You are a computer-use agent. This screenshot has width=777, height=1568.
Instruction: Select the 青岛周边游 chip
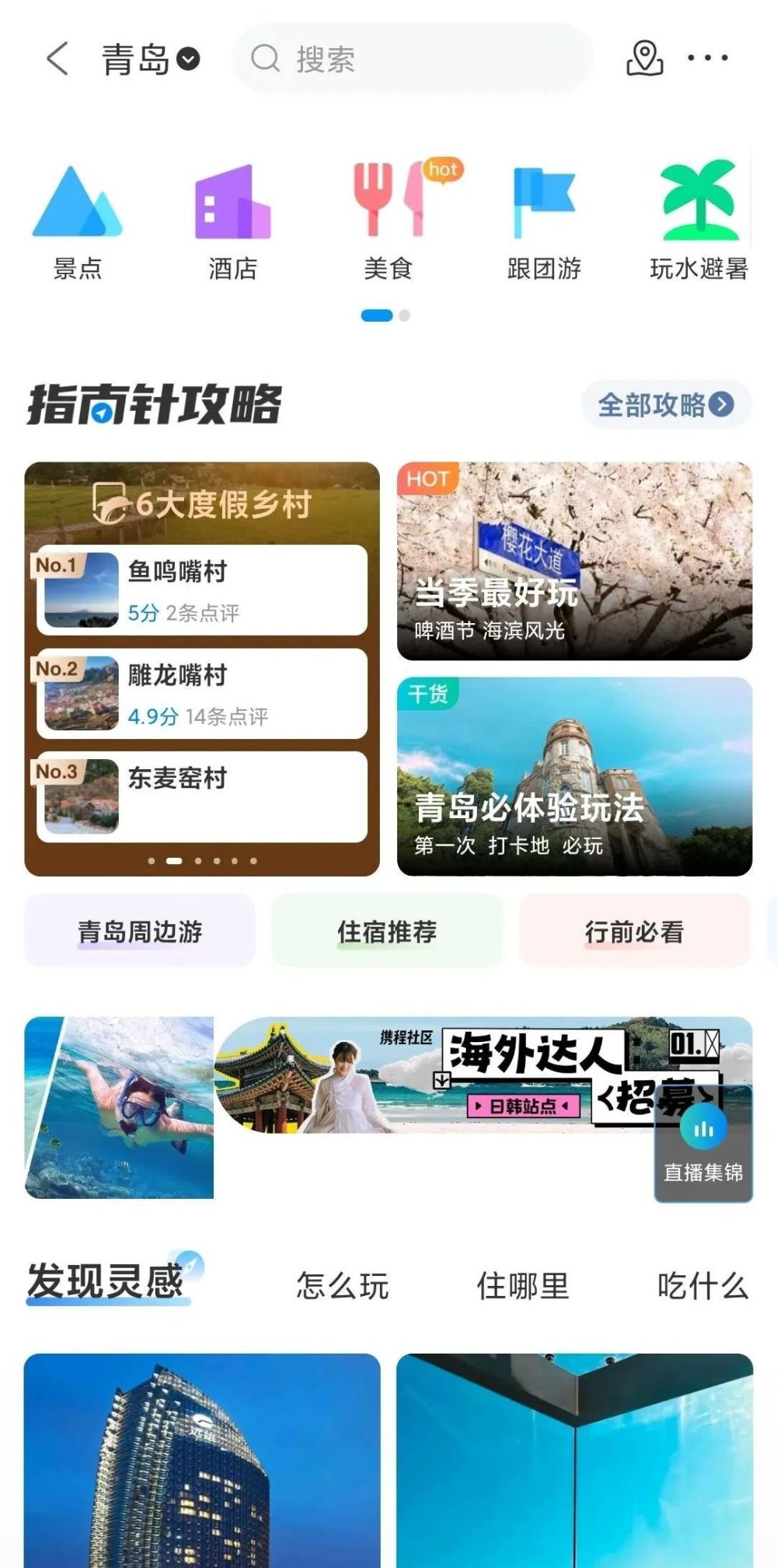(140, 931)
